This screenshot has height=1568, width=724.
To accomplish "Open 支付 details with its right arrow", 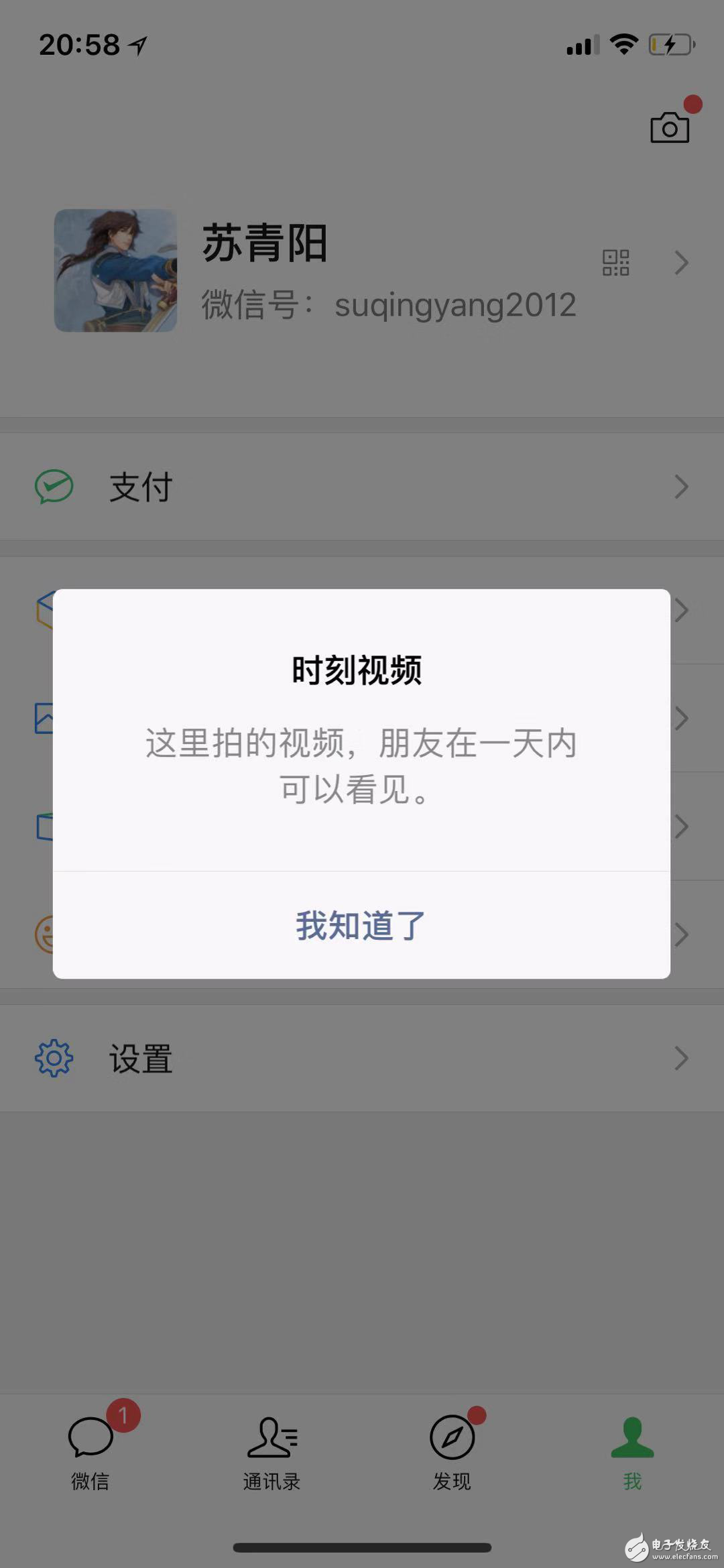I will 681,486.
